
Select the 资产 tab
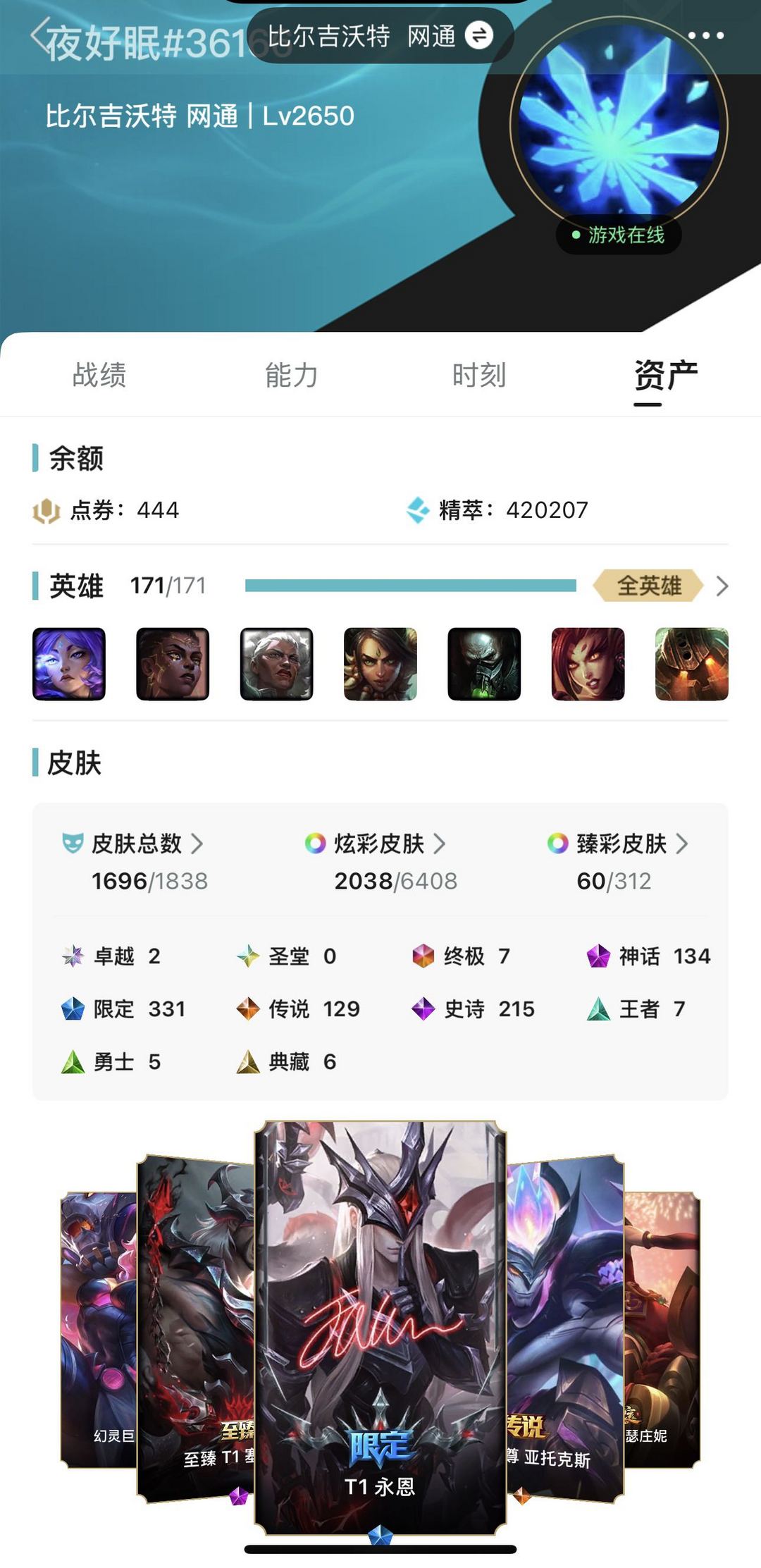665,375
